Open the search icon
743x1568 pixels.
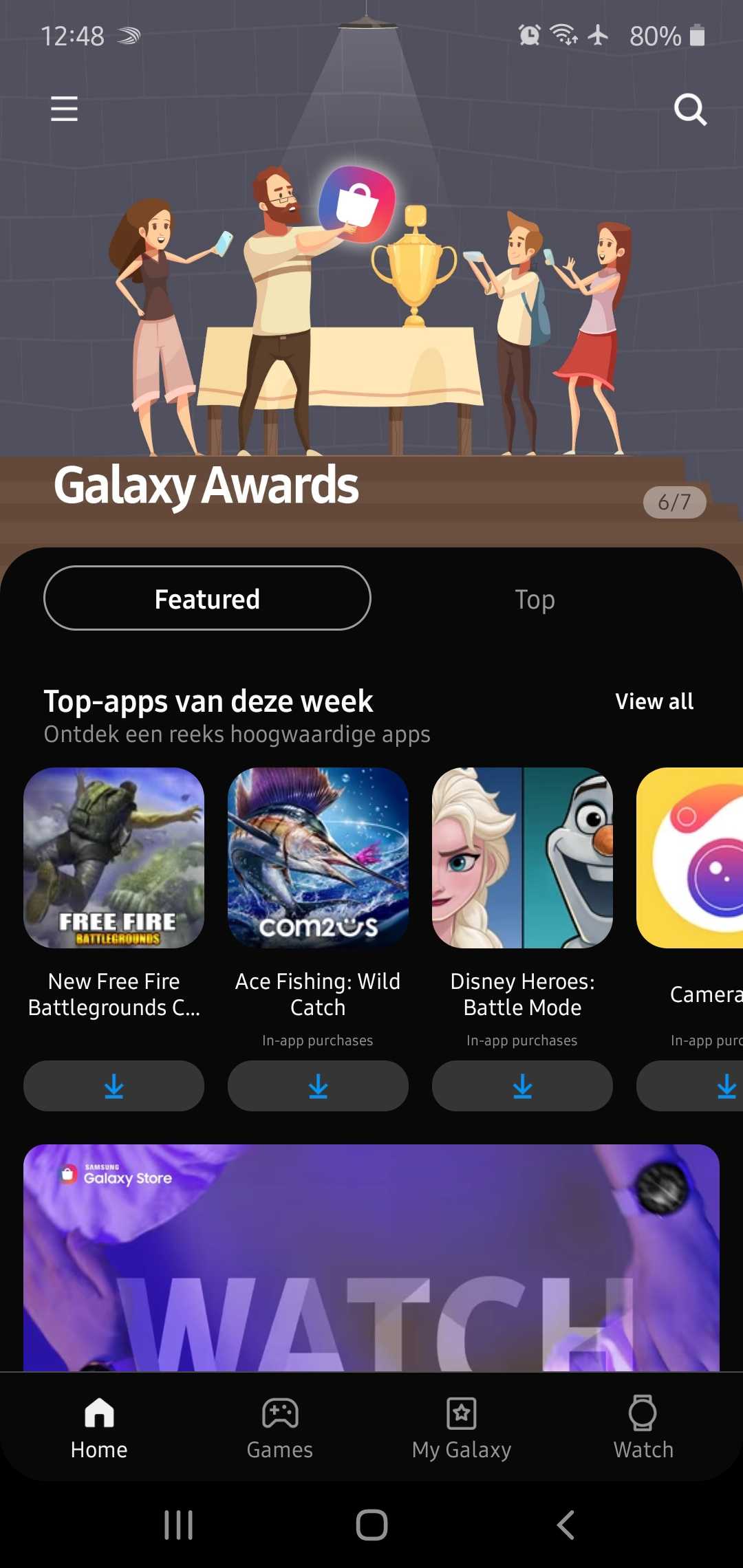(690, 109)
